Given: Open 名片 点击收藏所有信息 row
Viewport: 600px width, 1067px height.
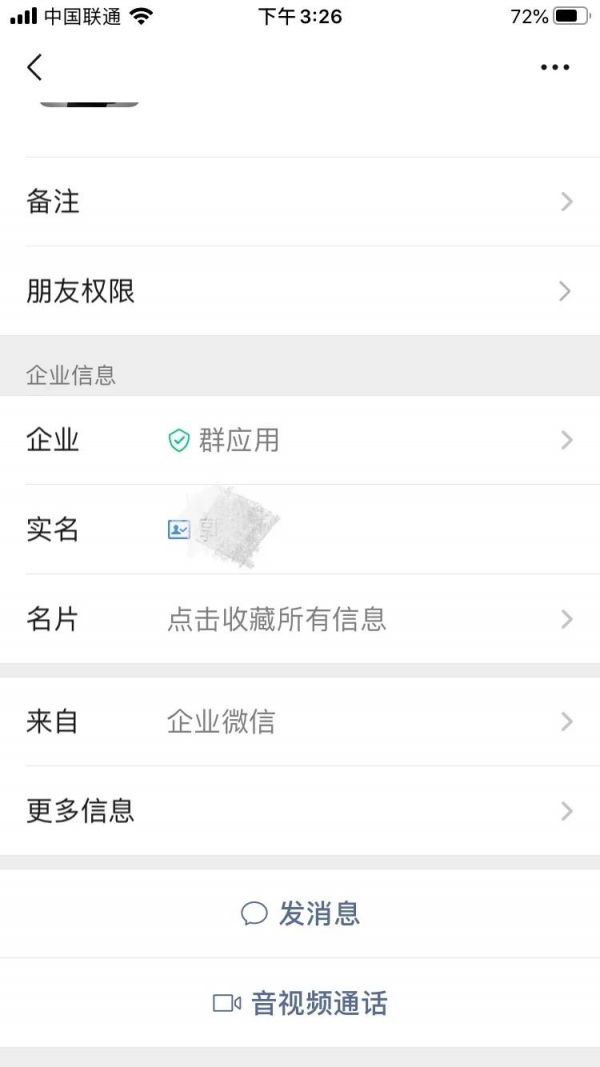Looking at the screenshot, I should click(300, 619).
